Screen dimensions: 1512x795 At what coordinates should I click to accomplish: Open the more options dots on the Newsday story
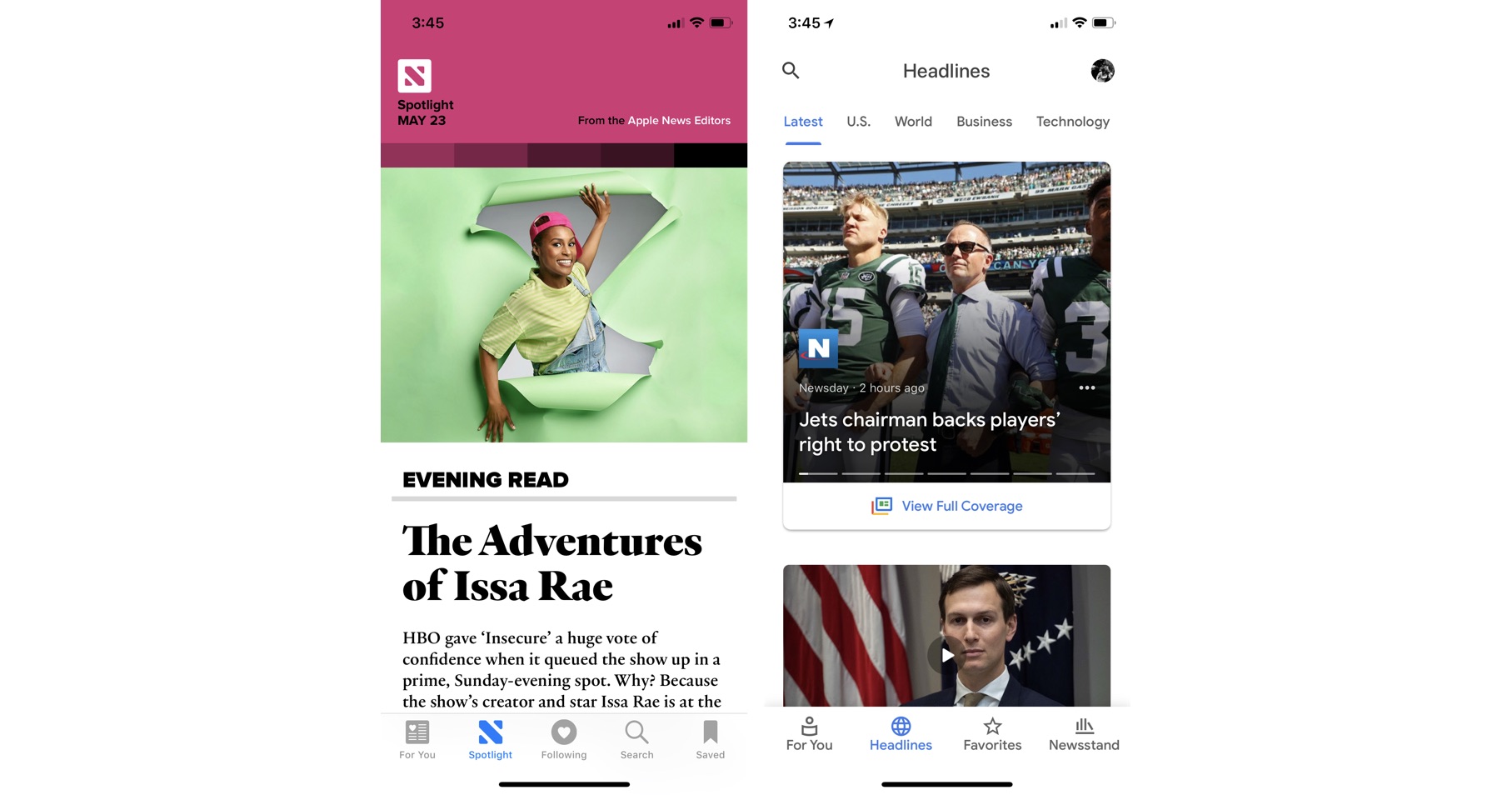click(1086, 387)
